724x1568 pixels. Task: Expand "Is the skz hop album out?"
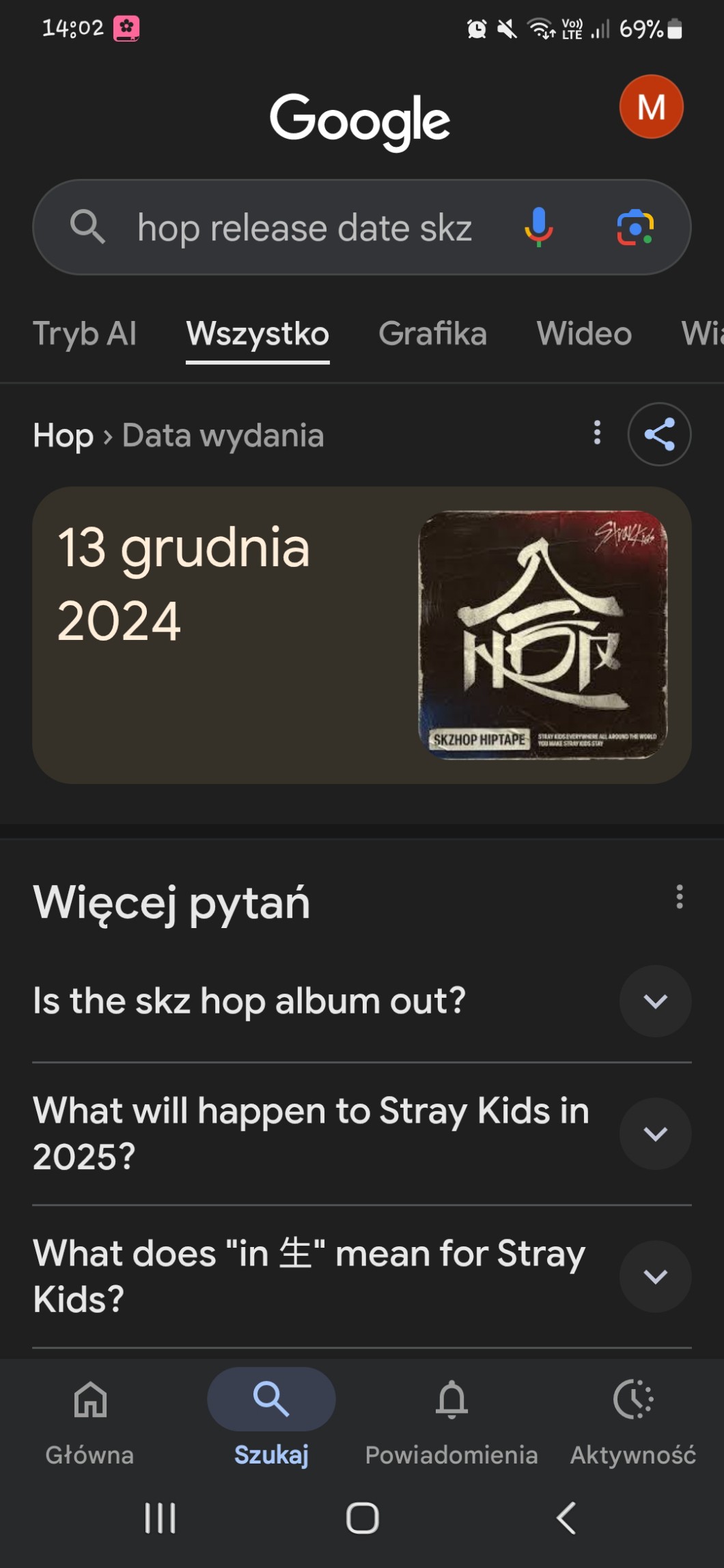pyautogui.click(x=655, y=1001)
